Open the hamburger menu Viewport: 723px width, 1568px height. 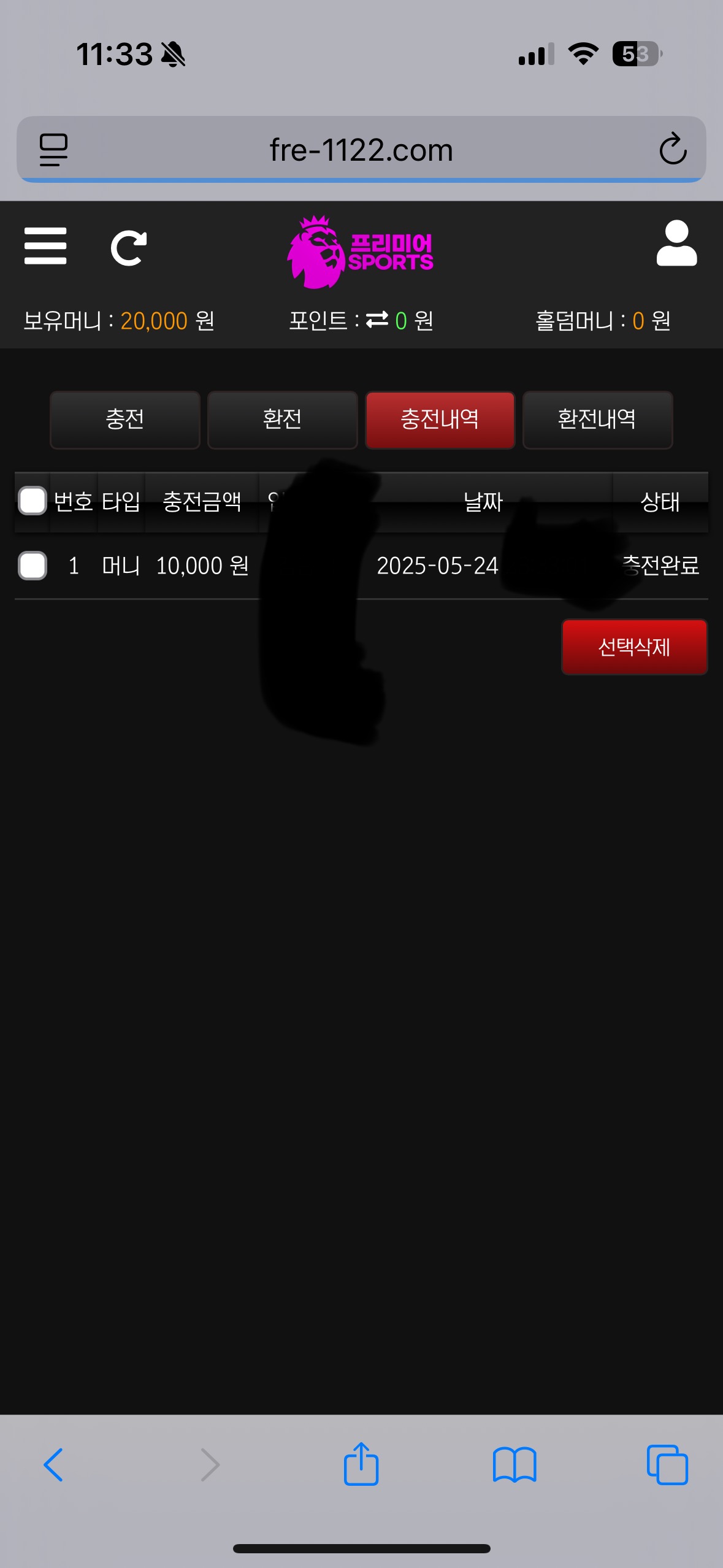point(45,246)
